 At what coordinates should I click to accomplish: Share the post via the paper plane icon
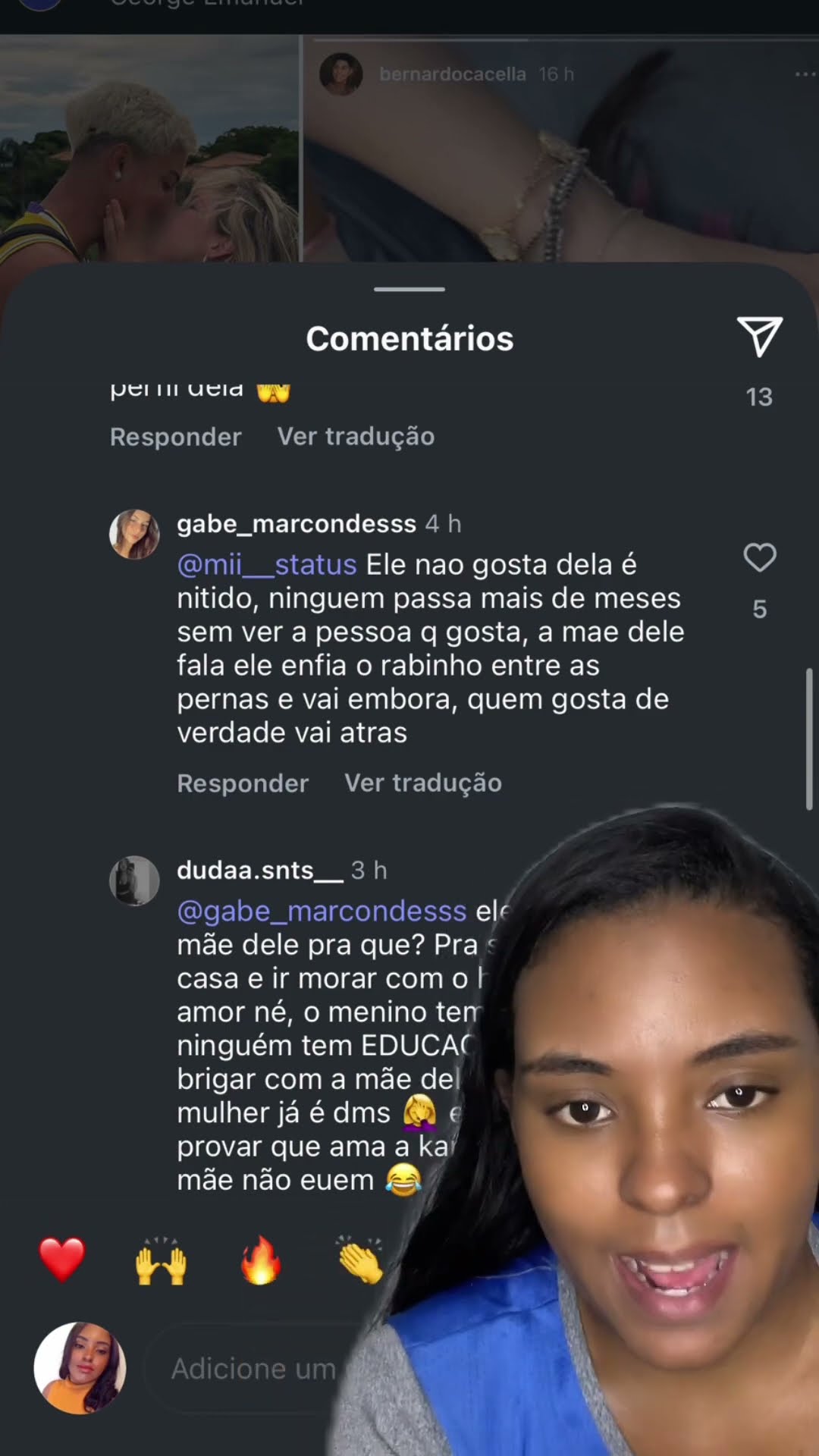[759, 337]
